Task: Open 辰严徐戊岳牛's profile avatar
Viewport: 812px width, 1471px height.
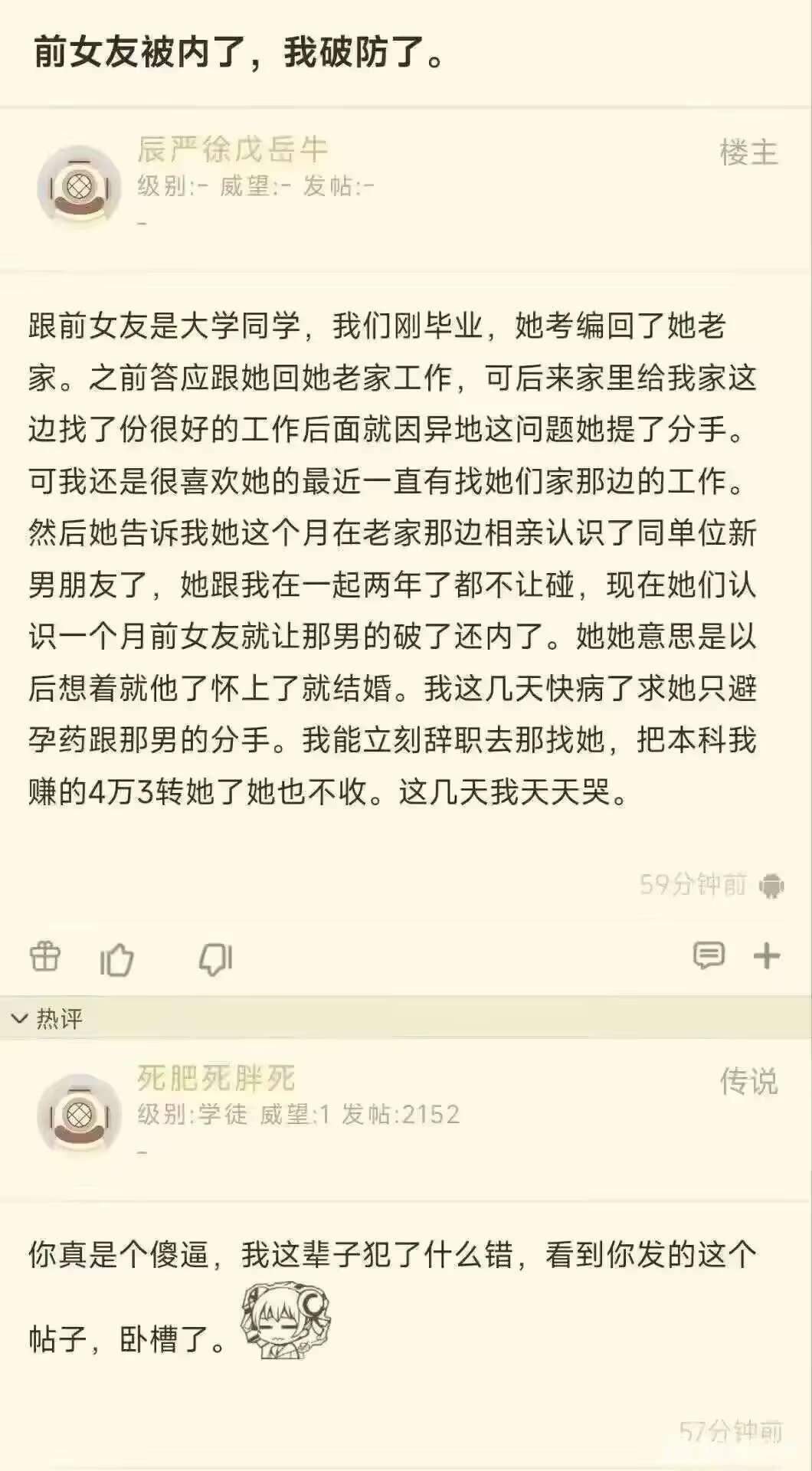Action: pyautogui.click(x=79, y=186)
